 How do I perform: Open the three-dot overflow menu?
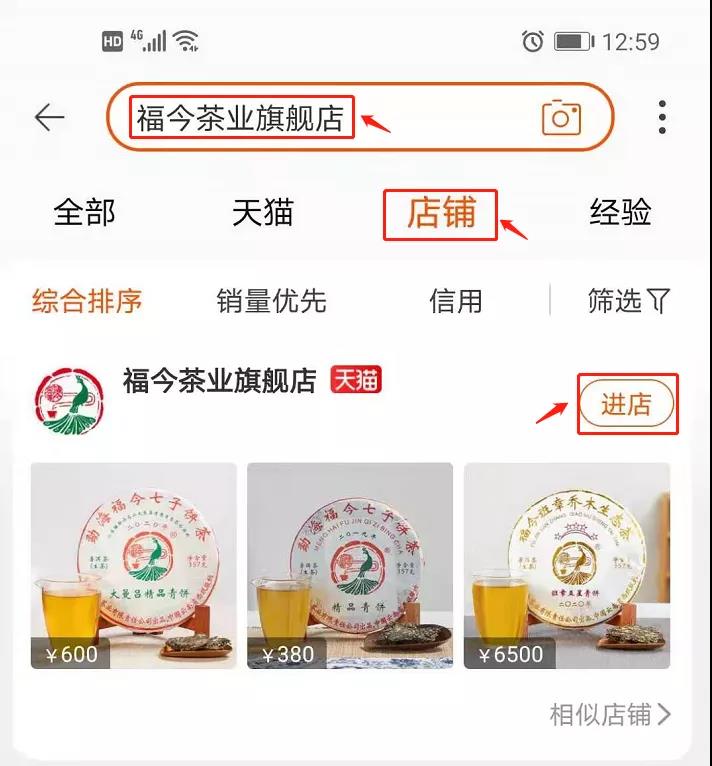click(x=662, y=118)
